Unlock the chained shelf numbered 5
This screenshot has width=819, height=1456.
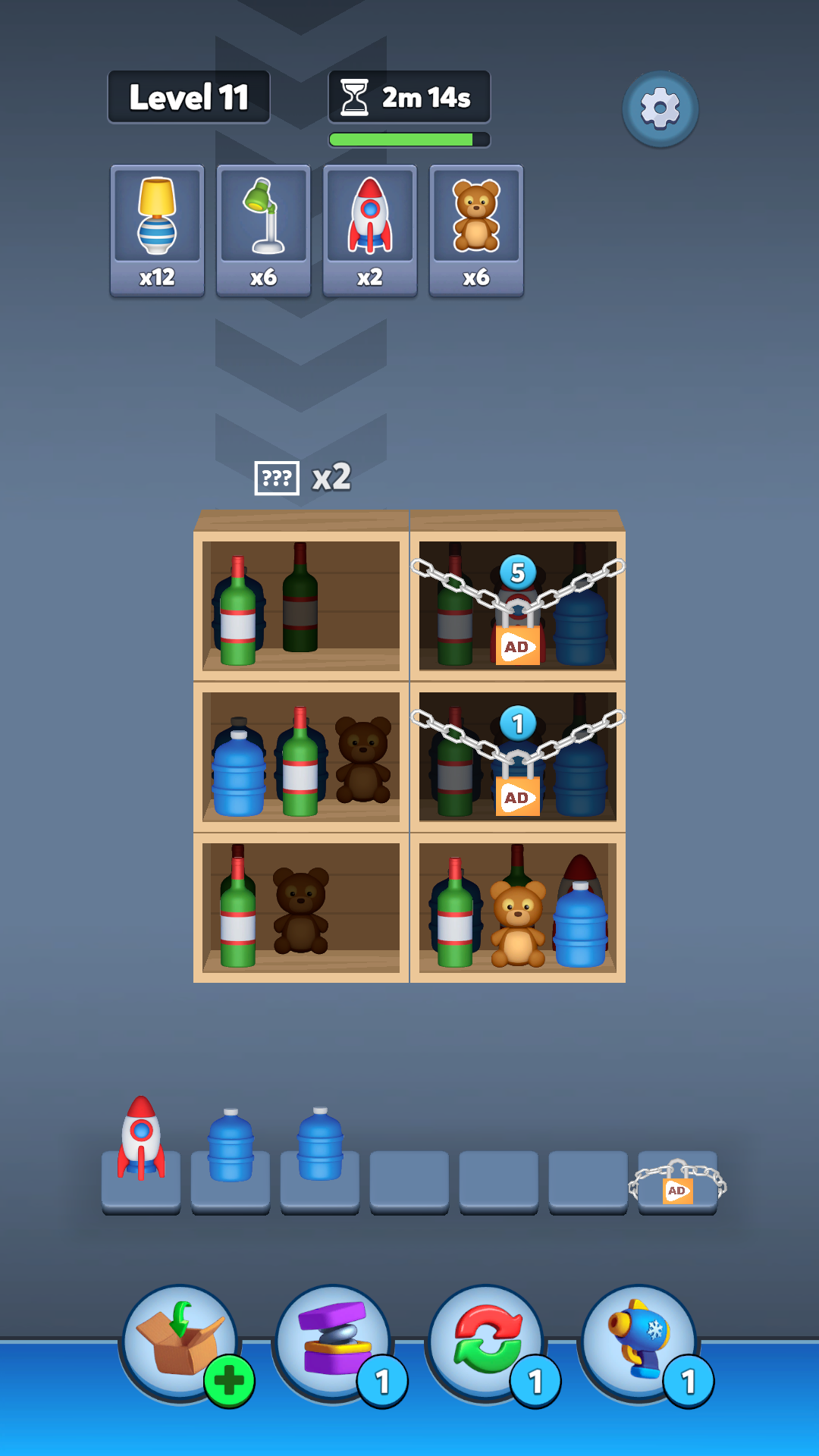[518, 645]
